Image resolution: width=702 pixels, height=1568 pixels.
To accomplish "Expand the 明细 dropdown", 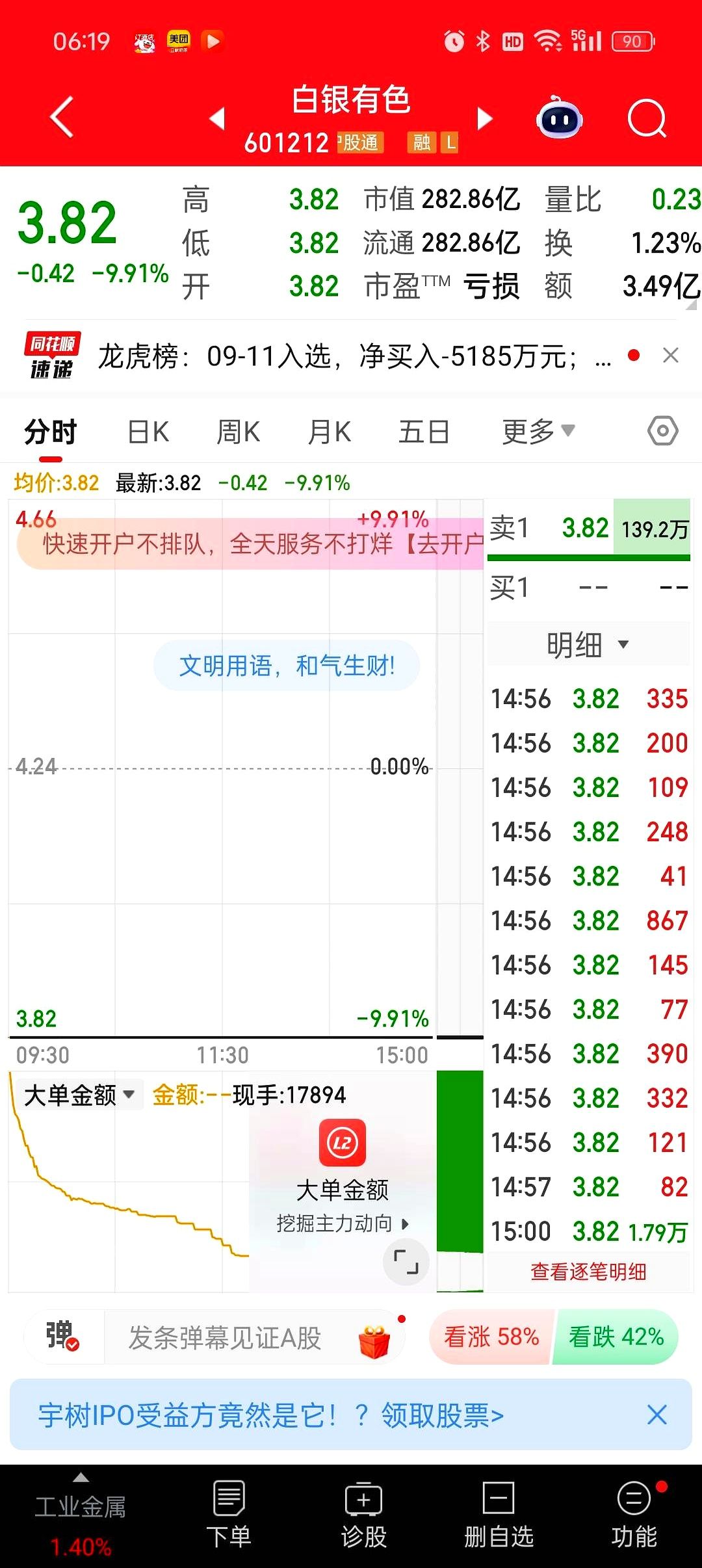I will click(588, 644).
